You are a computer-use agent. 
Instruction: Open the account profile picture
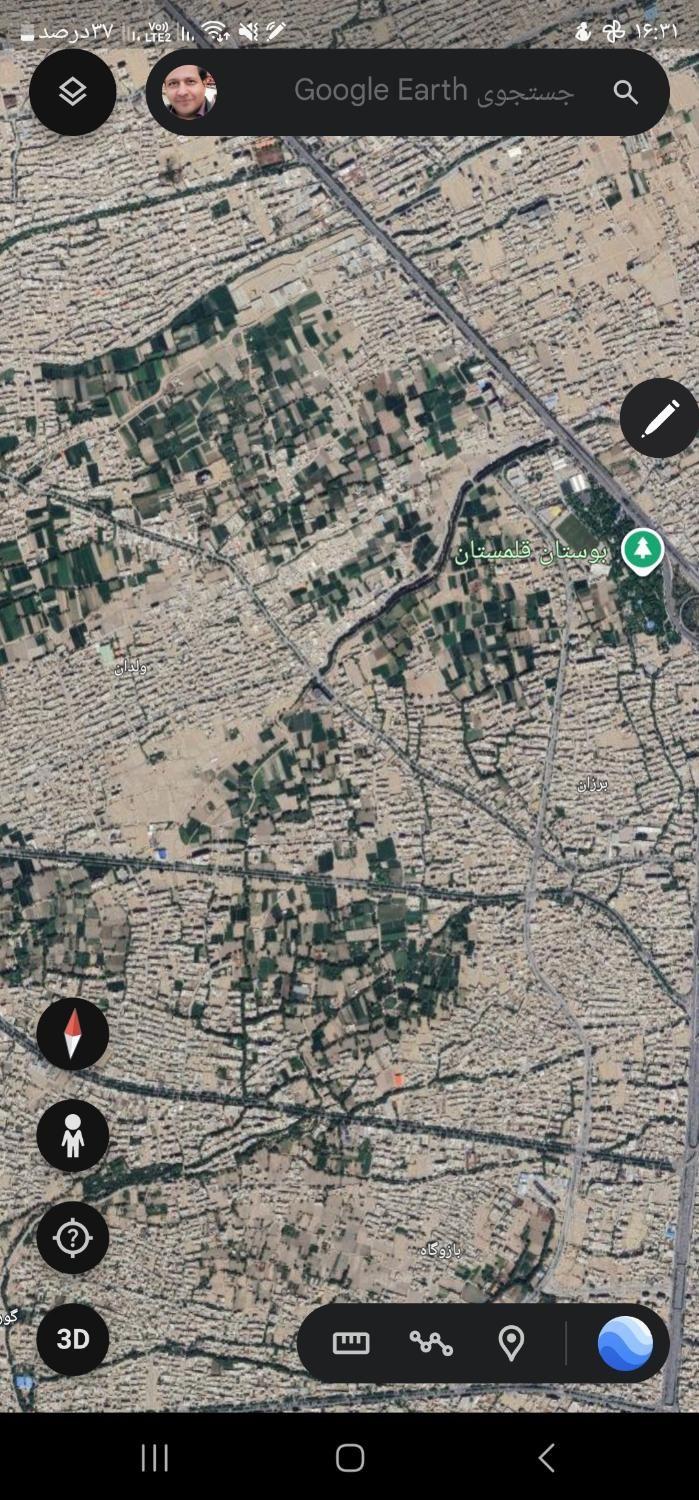pyautogui.click(x=189, y=92)
